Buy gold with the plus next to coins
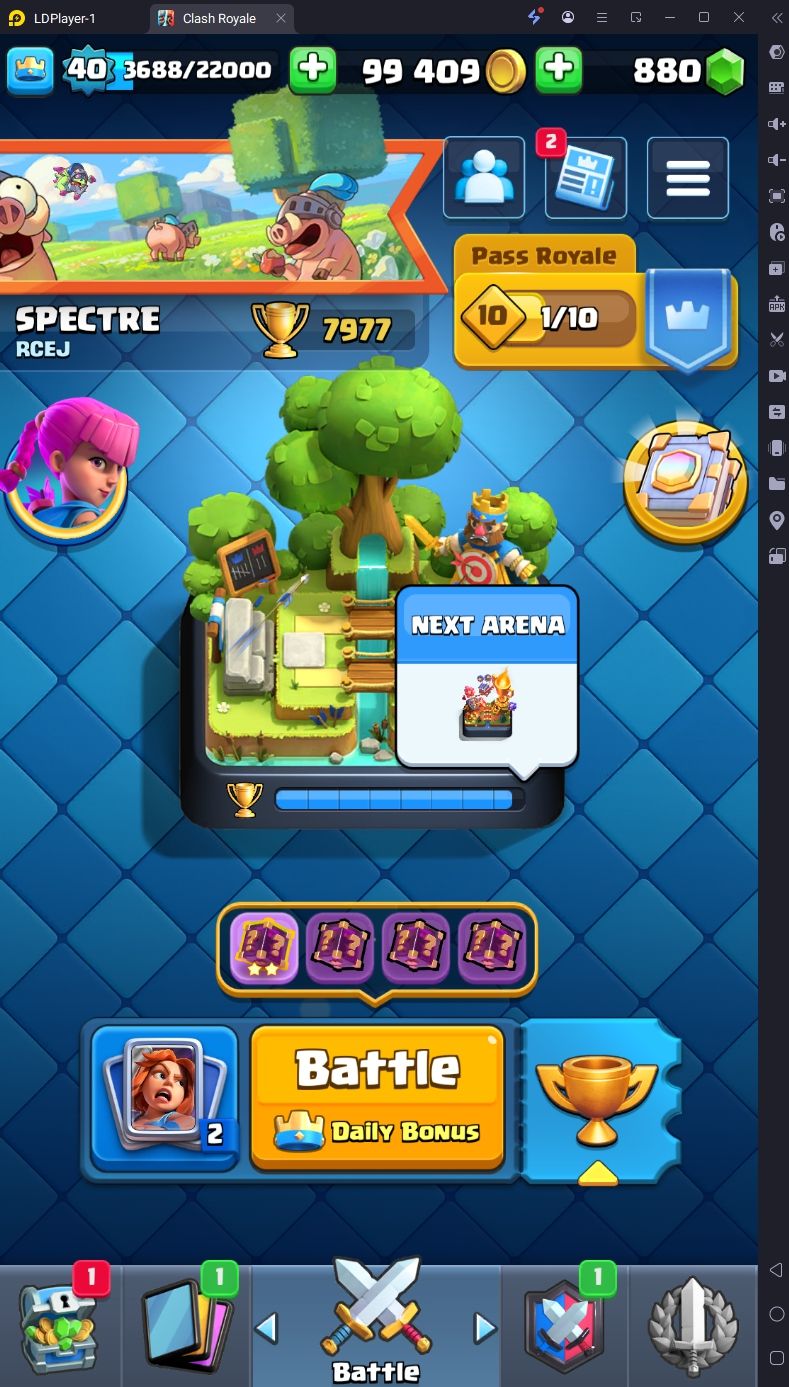Image resolution: width=789 pixels, height=1387 pixels. coord(559,69)
